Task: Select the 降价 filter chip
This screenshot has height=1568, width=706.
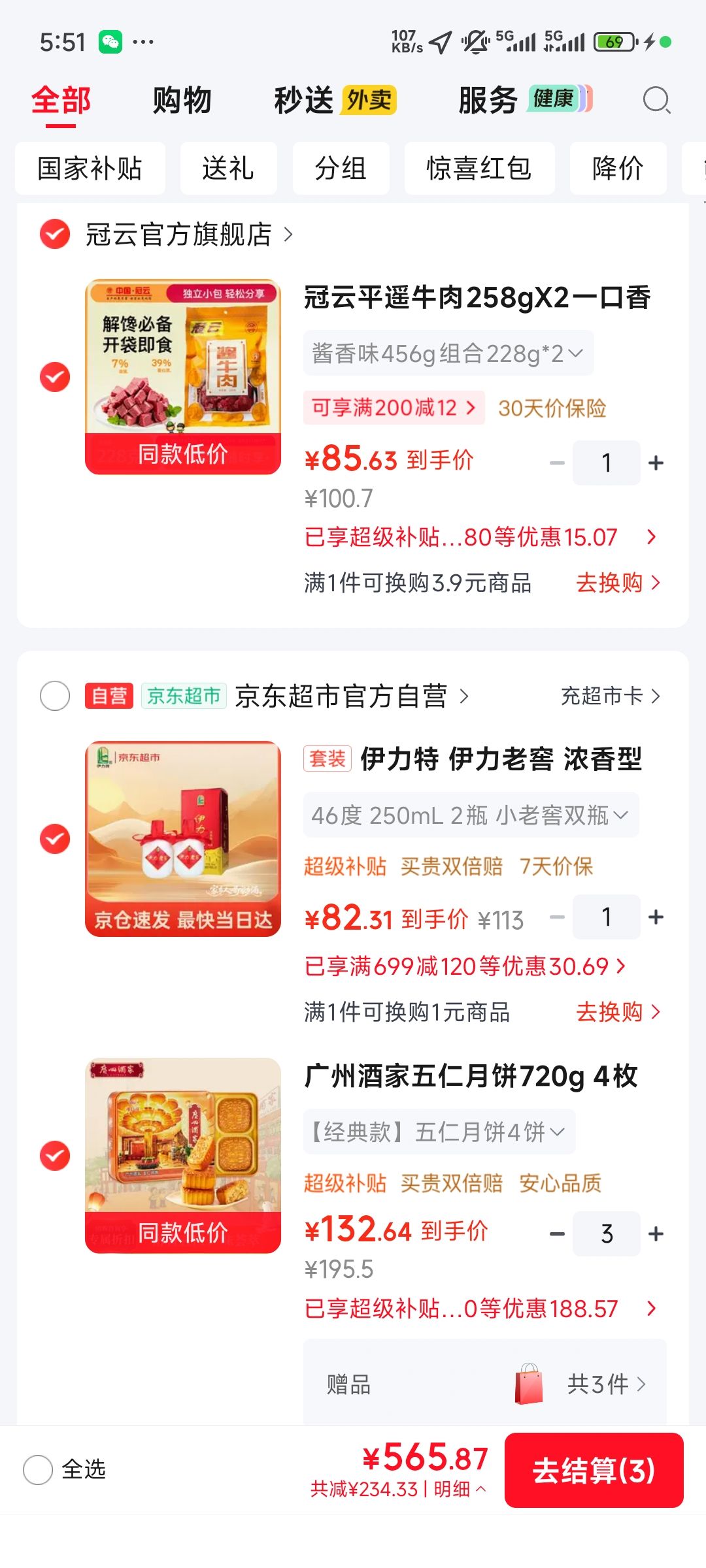Action: 618,169
